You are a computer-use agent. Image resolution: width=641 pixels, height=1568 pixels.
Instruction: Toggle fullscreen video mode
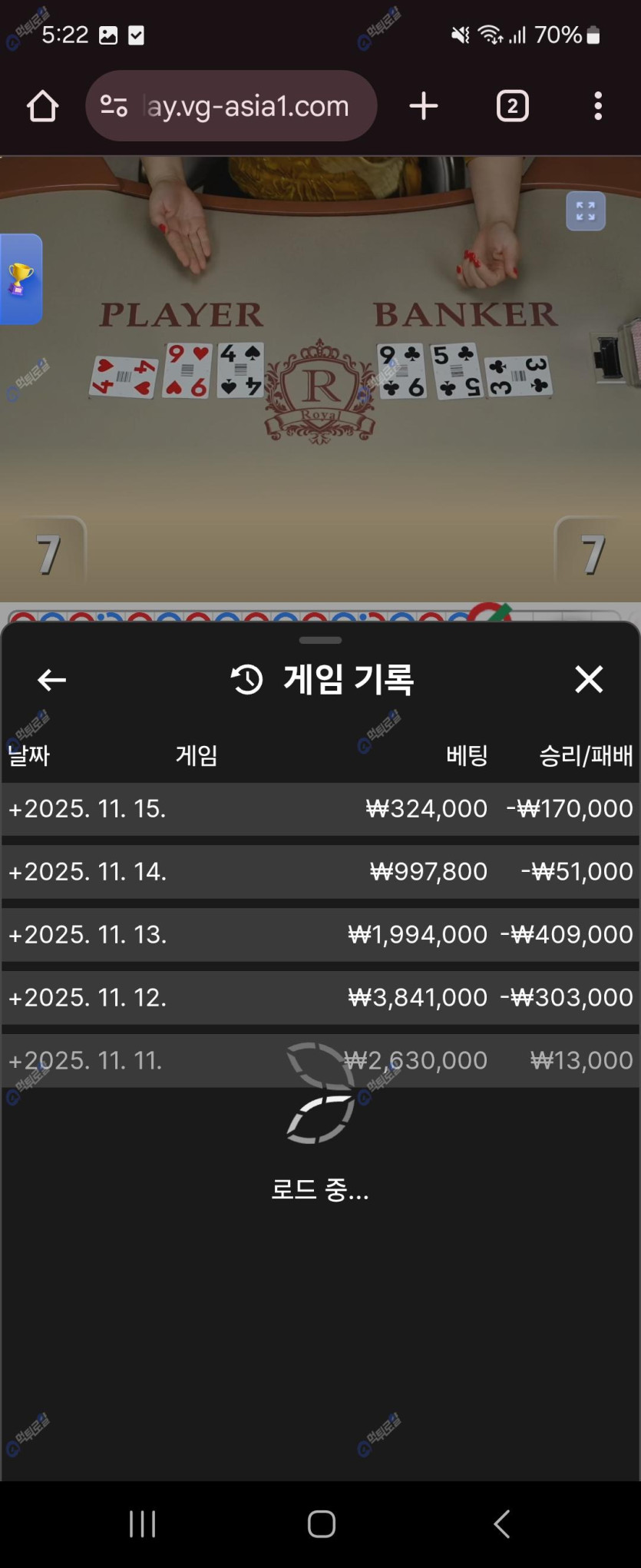(586, 211)
